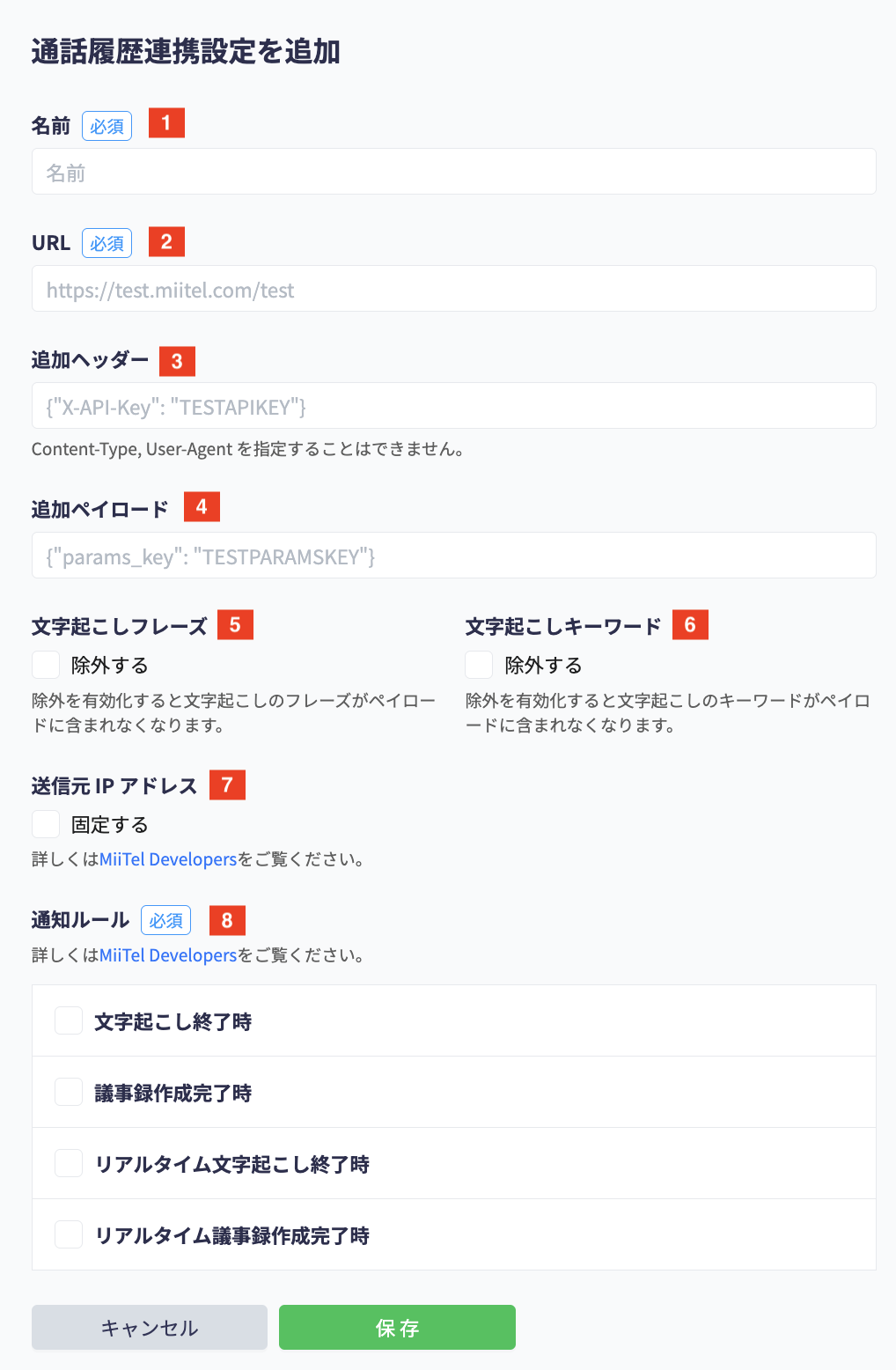
Task: Tap the キャンセル button
Action: coord(150,1328)
